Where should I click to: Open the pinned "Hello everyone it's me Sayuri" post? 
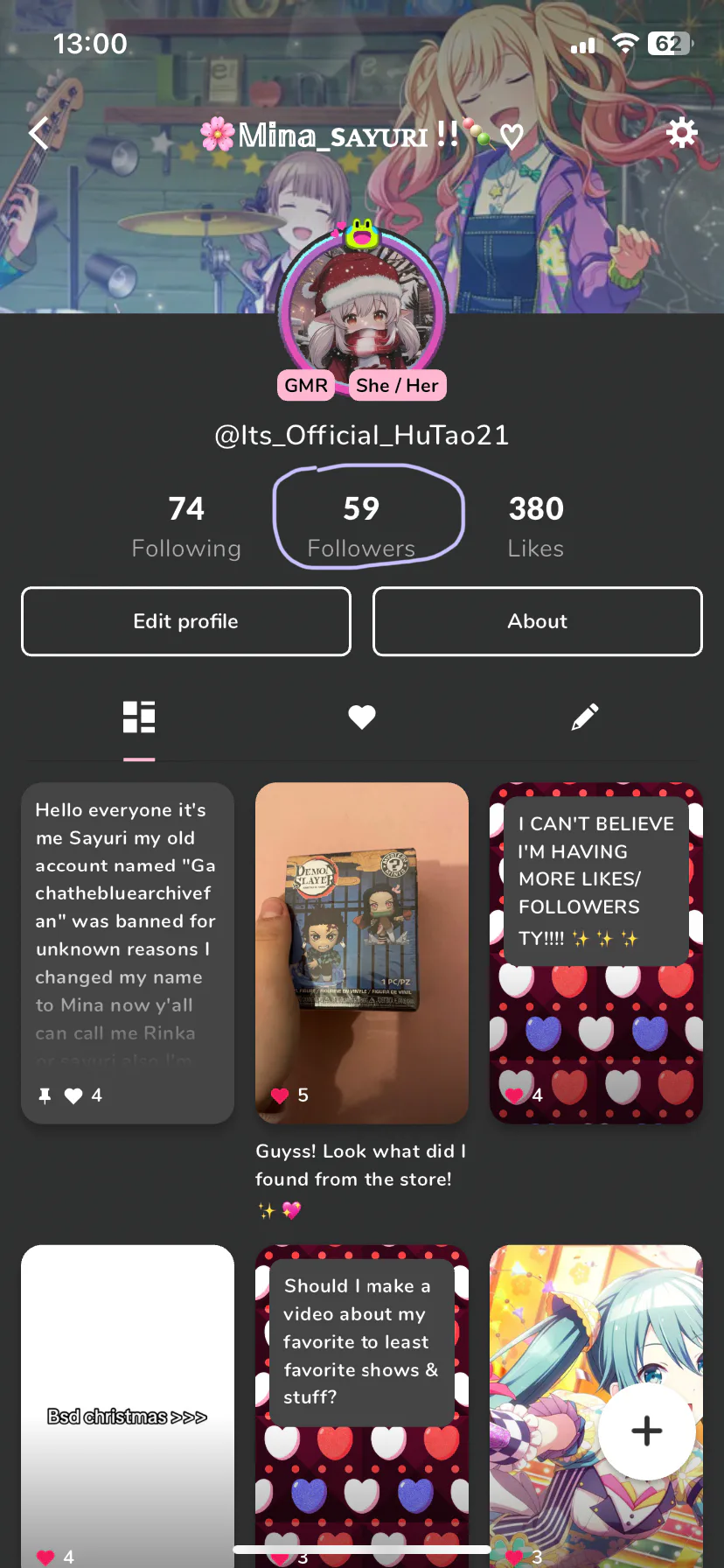point(128,953)
